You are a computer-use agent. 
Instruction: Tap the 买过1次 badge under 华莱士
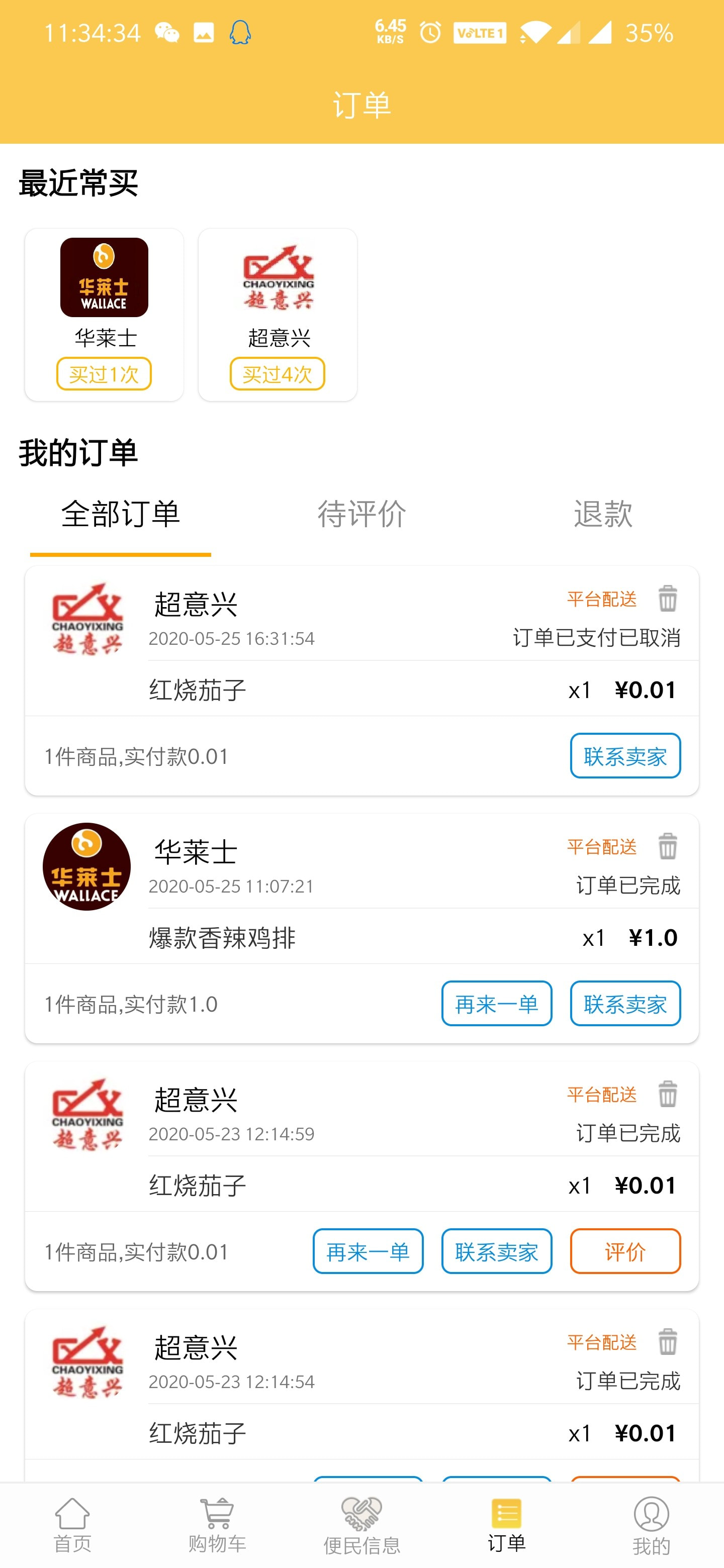104,374
